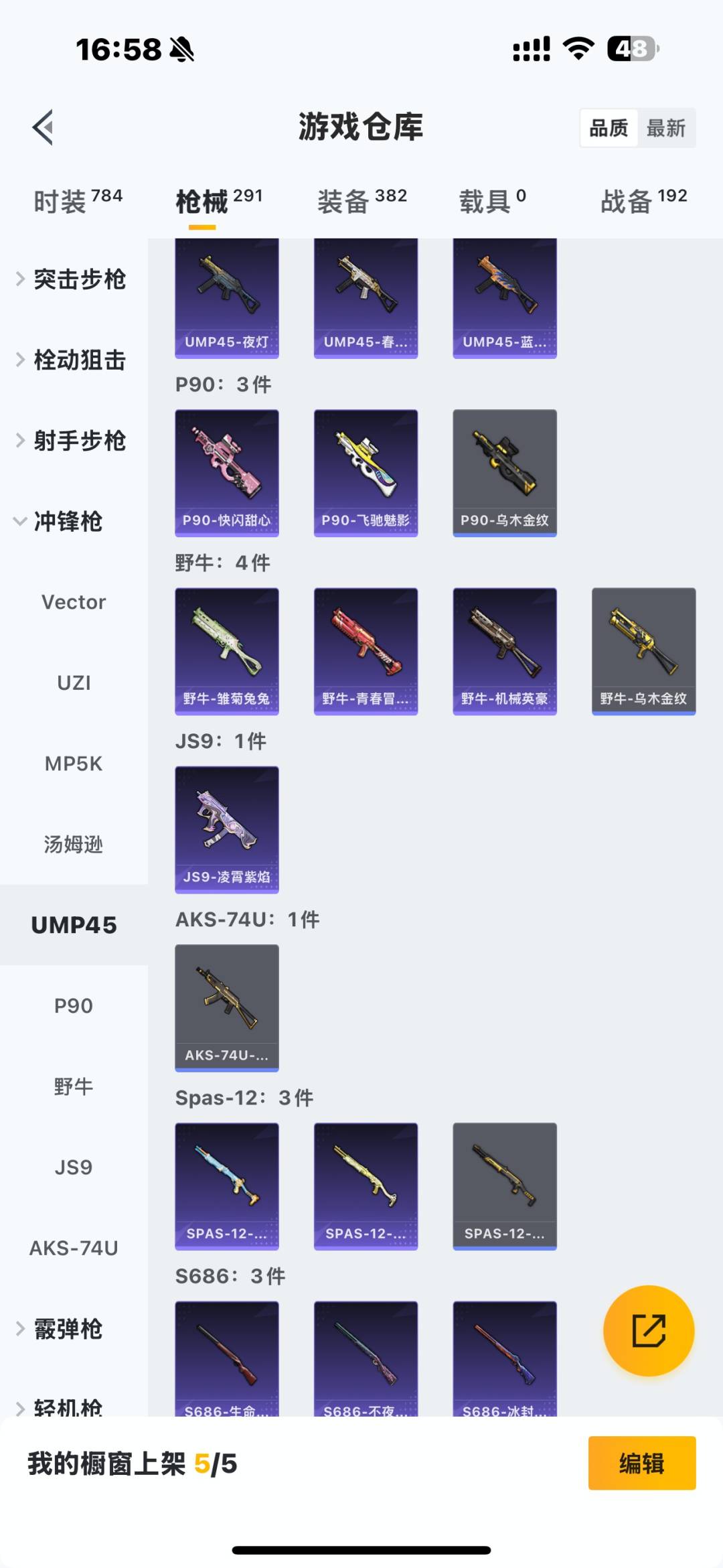View P90-乌木金纹 skin
Screen dimensions: 723x1568
(x=505, y=472)
